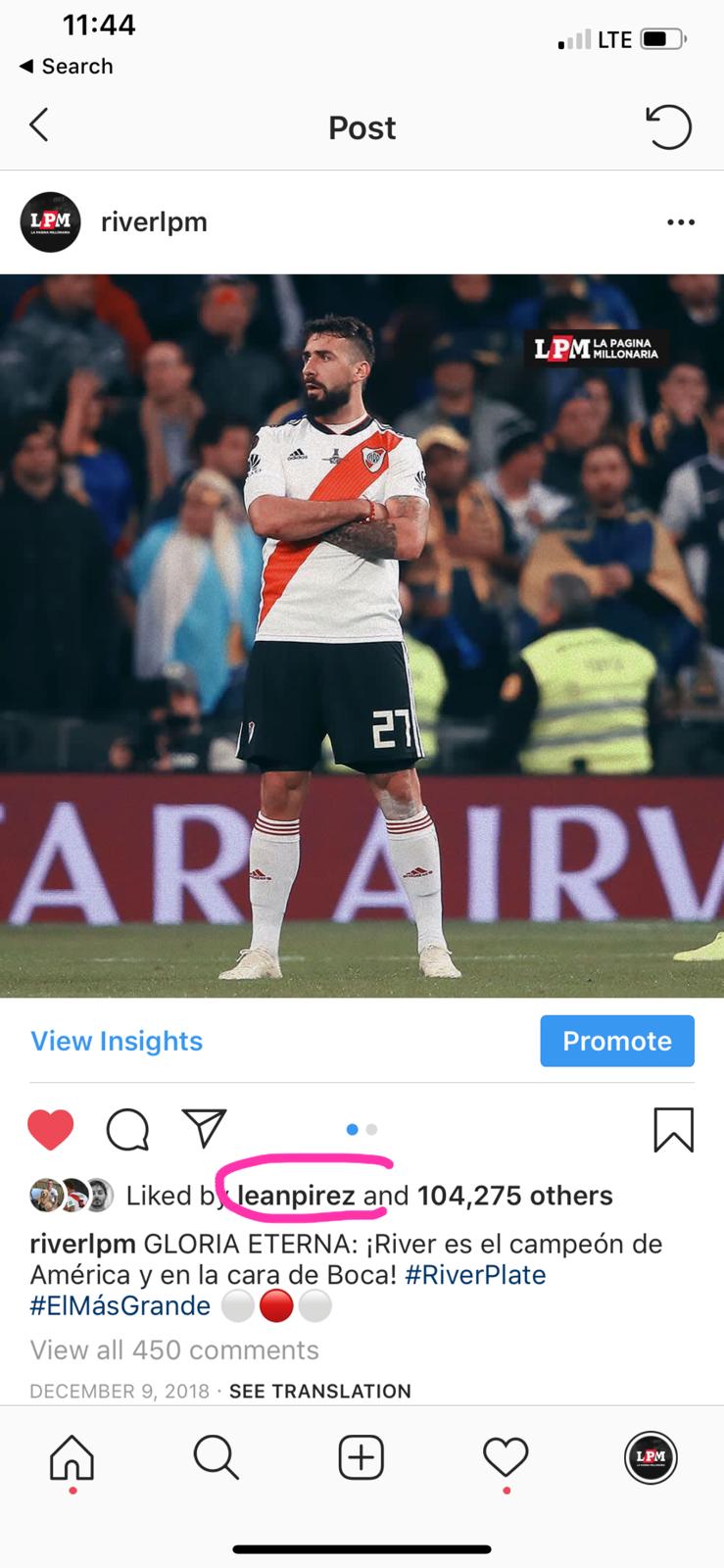This screenshot has width=724, height=1568.
Task: Share the post with the paper plane
Action: tap(205, 1128)
